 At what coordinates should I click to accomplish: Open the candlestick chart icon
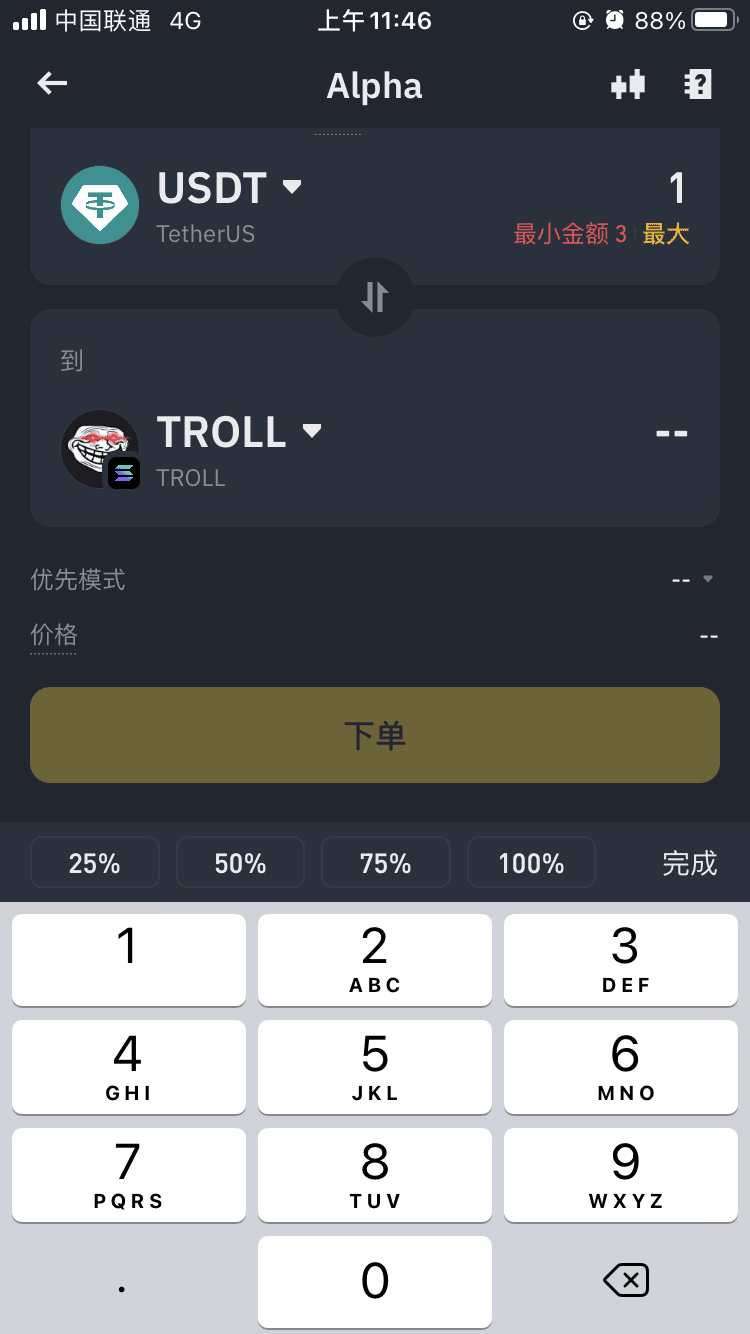click(x=628, y=85)
